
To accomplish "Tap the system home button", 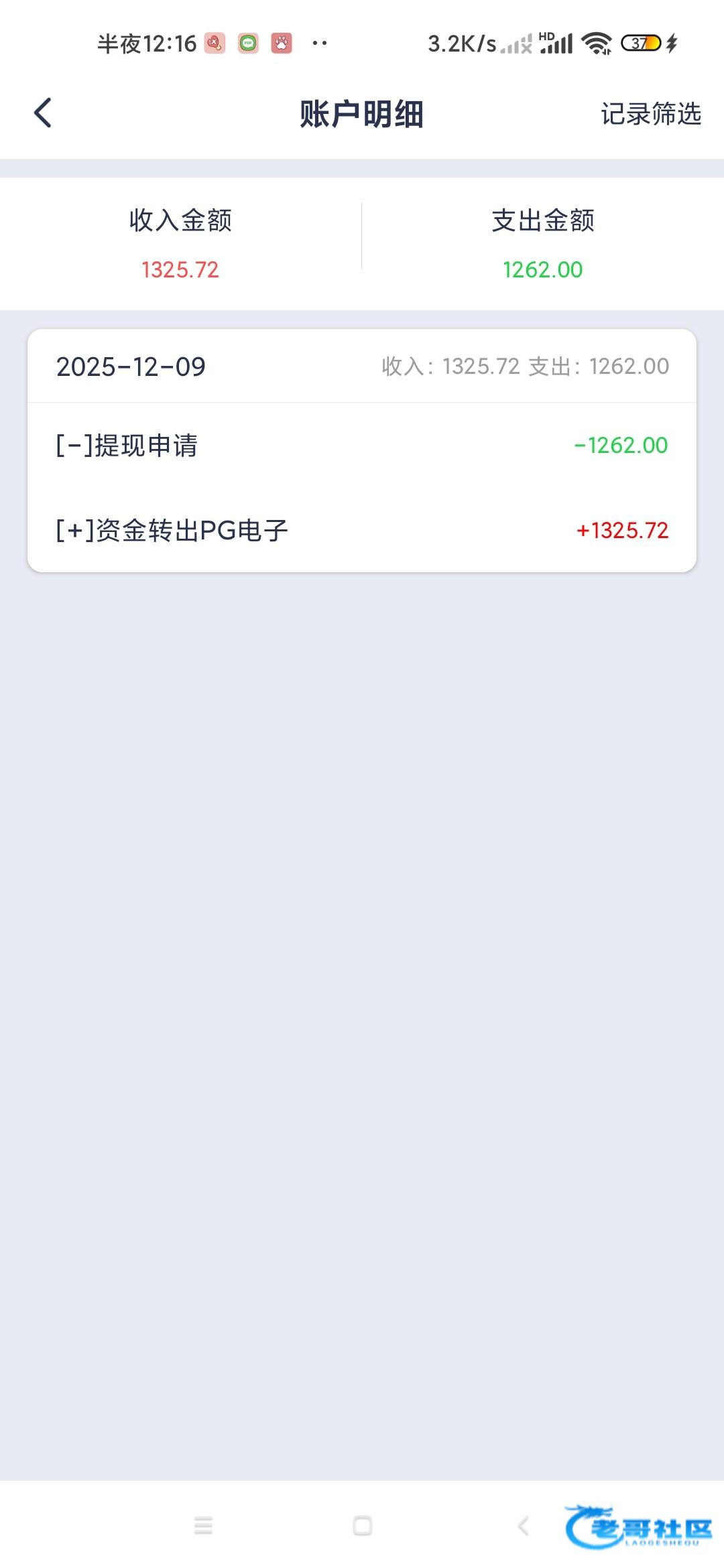I will 363,1526.
